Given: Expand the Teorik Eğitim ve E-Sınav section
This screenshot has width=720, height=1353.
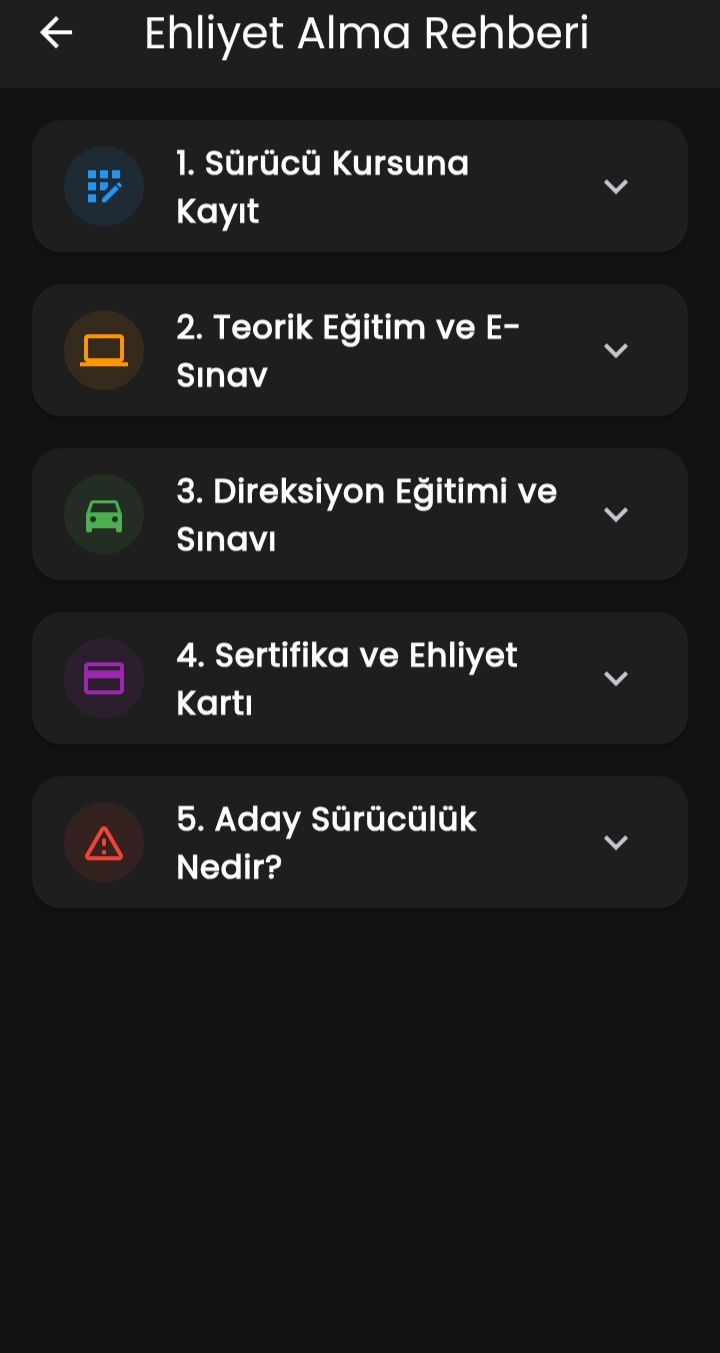Looking at the screenshot, I should tap(617, 350).
